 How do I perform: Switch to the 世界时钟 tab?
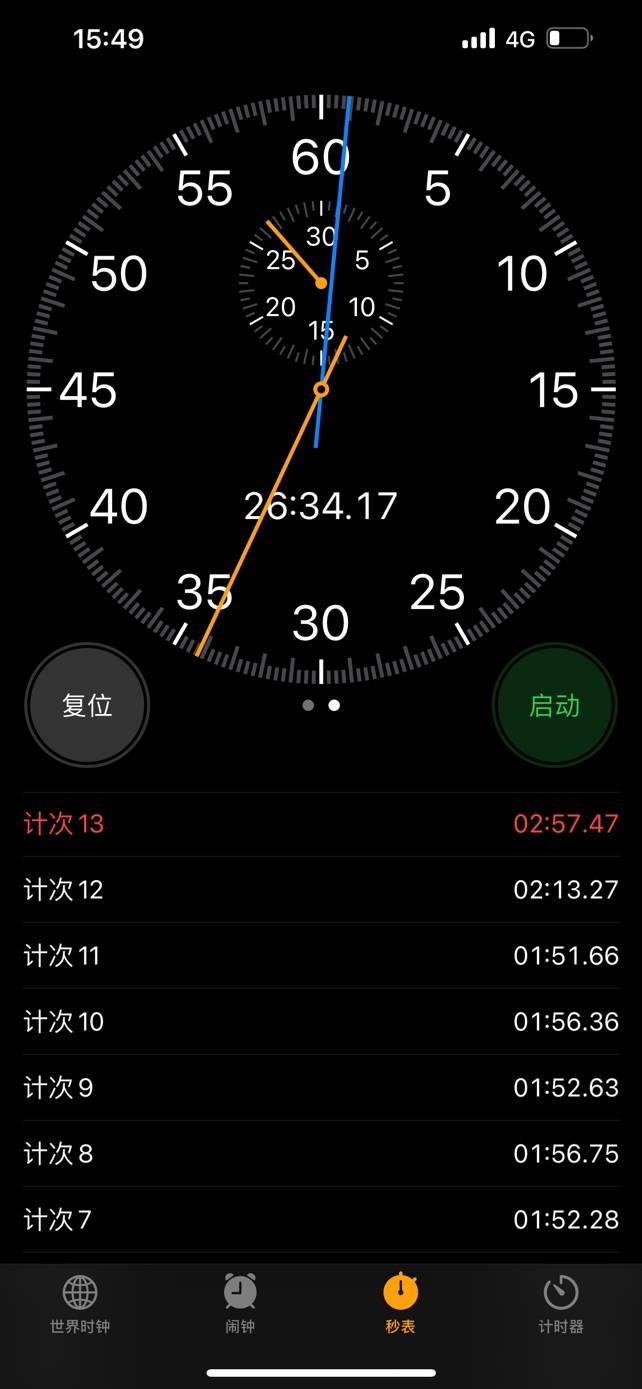tap(80, 1304)
